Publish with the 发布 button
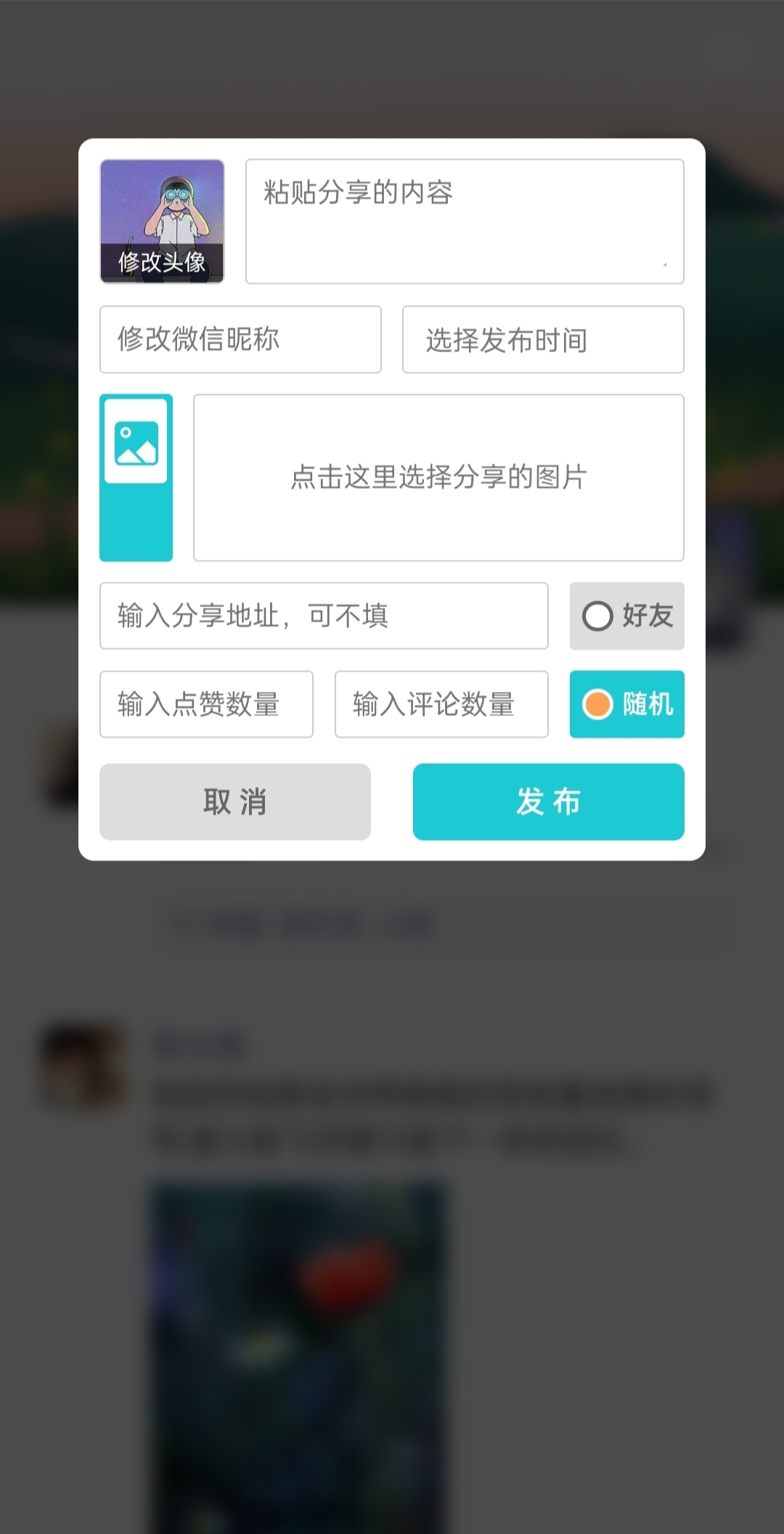The image size is (784, 1534). (548, 801)
